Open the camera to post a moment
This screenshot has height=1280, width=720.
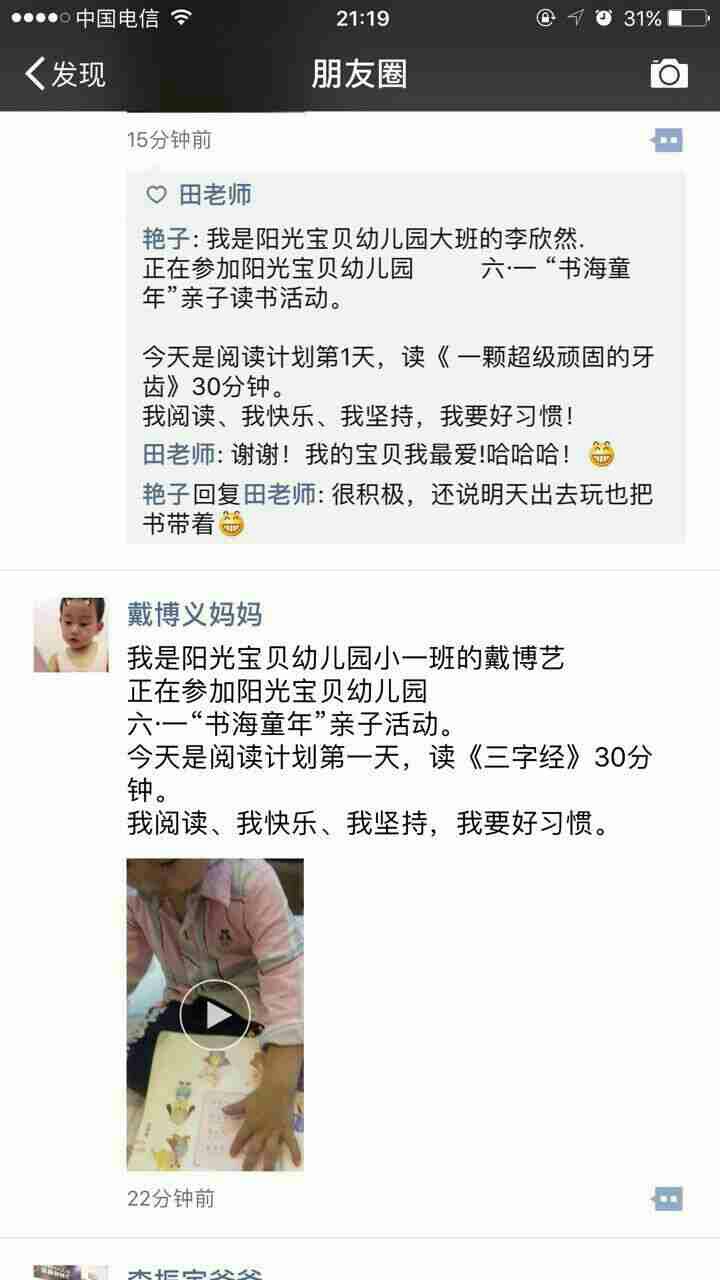pyautogui.click(x=669, y=74)
